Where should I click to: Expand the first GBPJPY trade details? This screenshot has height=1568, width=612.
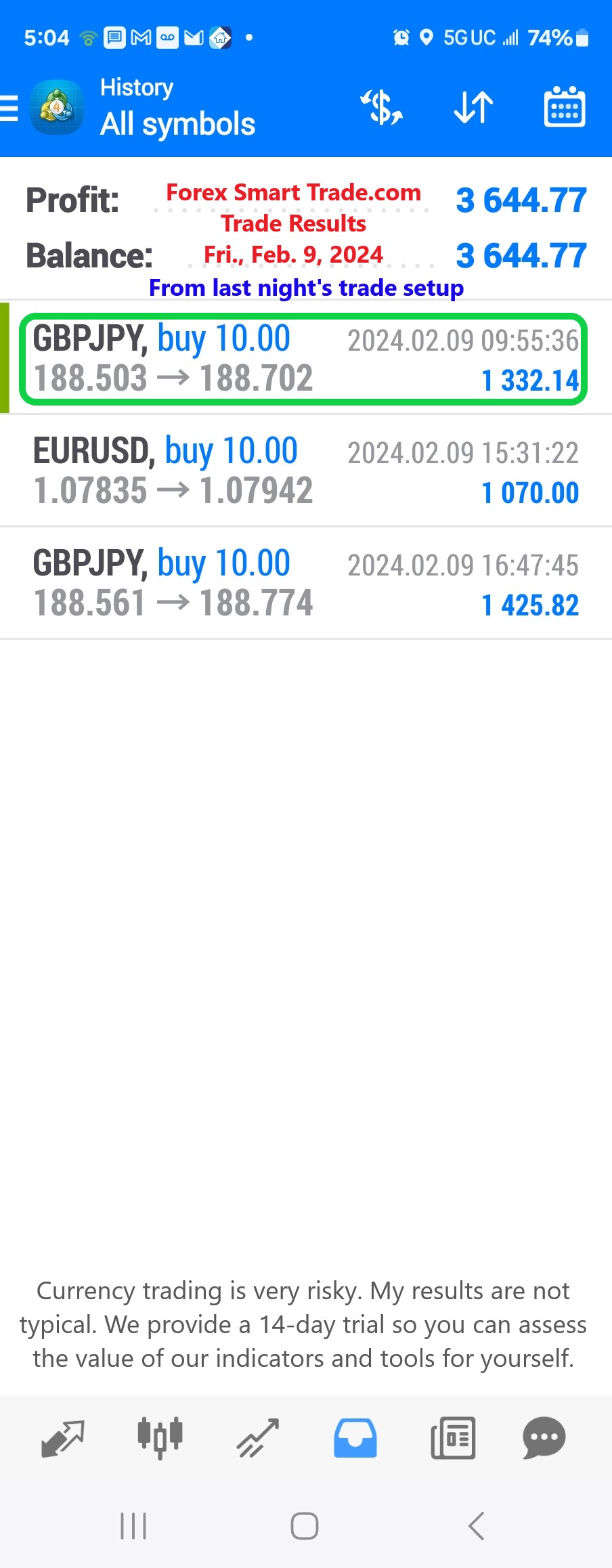click(305, 359)
